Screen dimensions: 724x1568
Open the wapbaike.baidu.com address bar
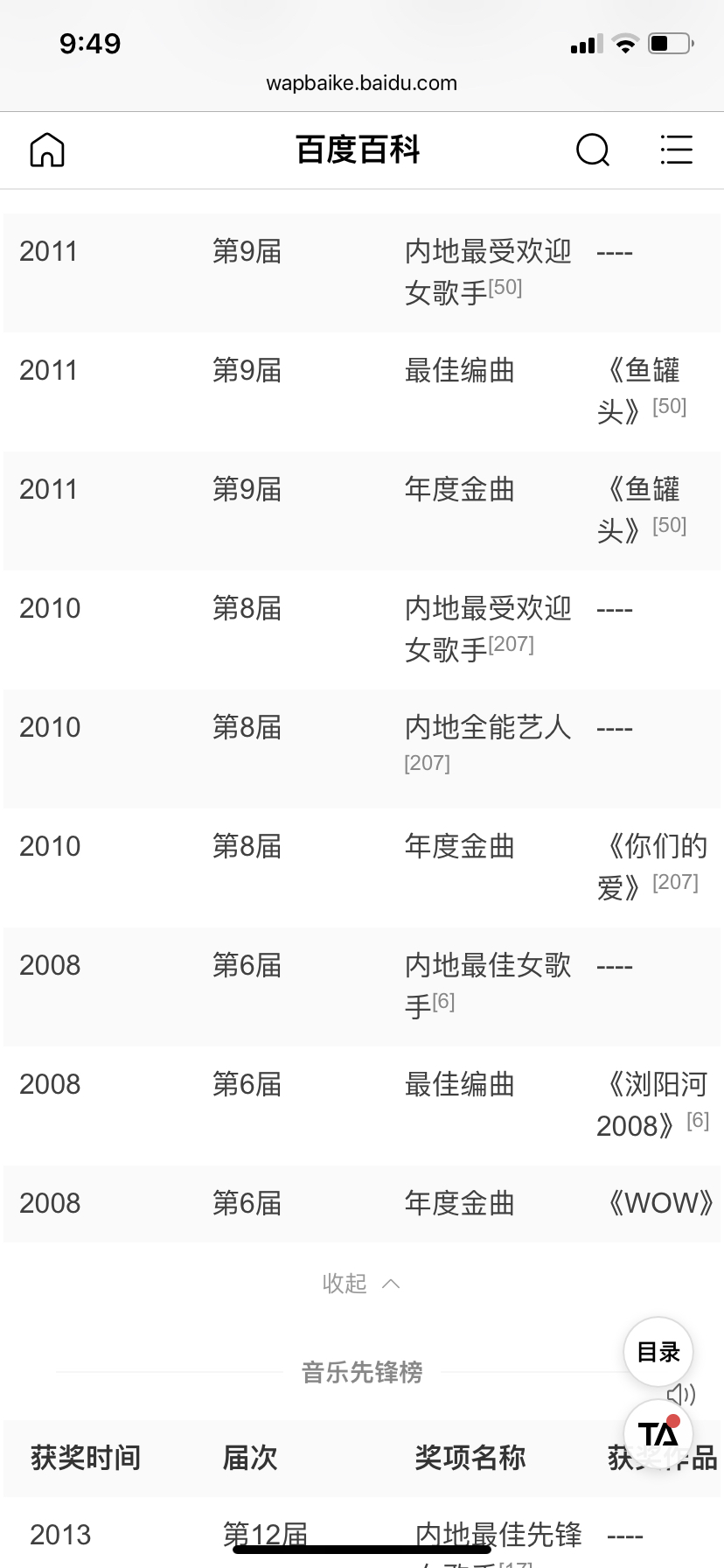[x=362, y=83]
